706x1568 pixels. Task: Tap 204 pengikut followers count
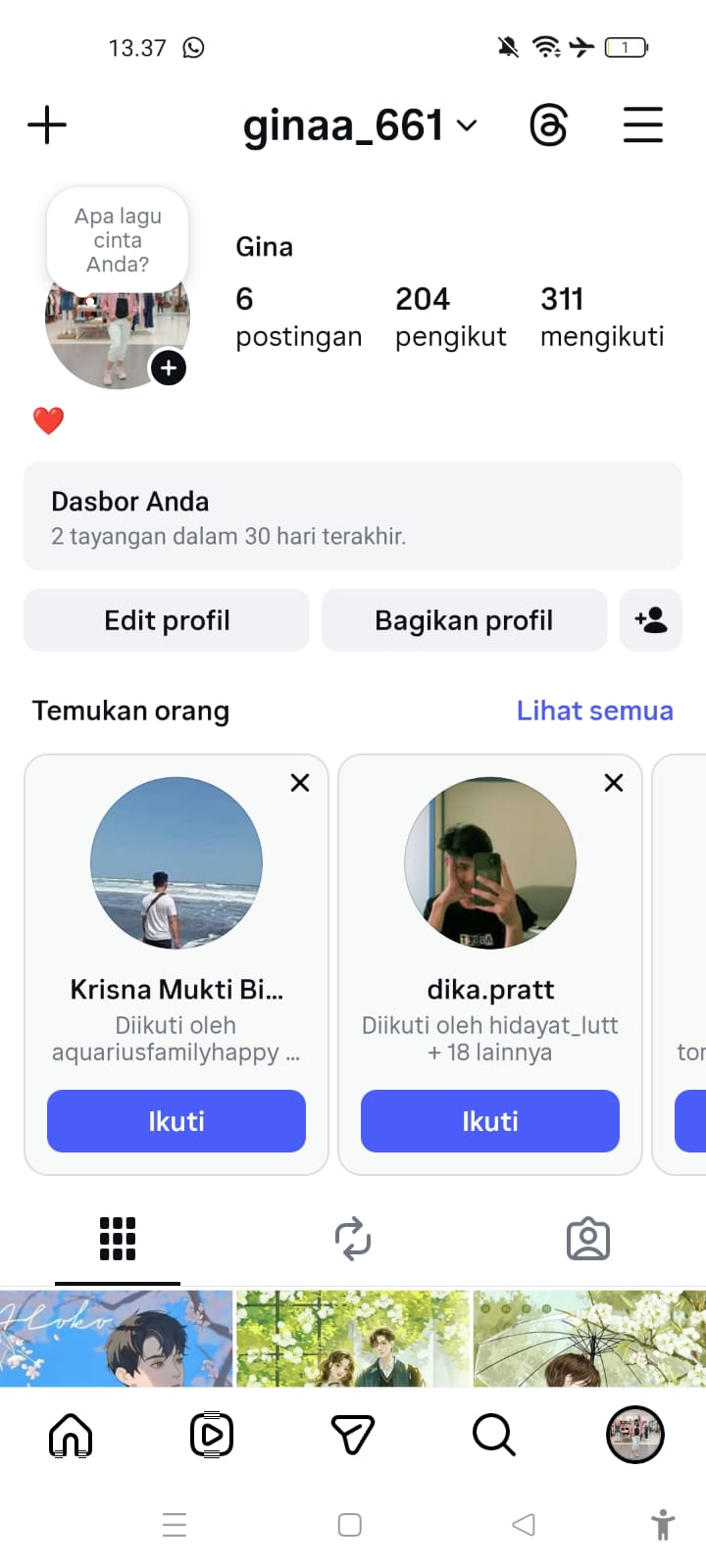pos(451,317)
